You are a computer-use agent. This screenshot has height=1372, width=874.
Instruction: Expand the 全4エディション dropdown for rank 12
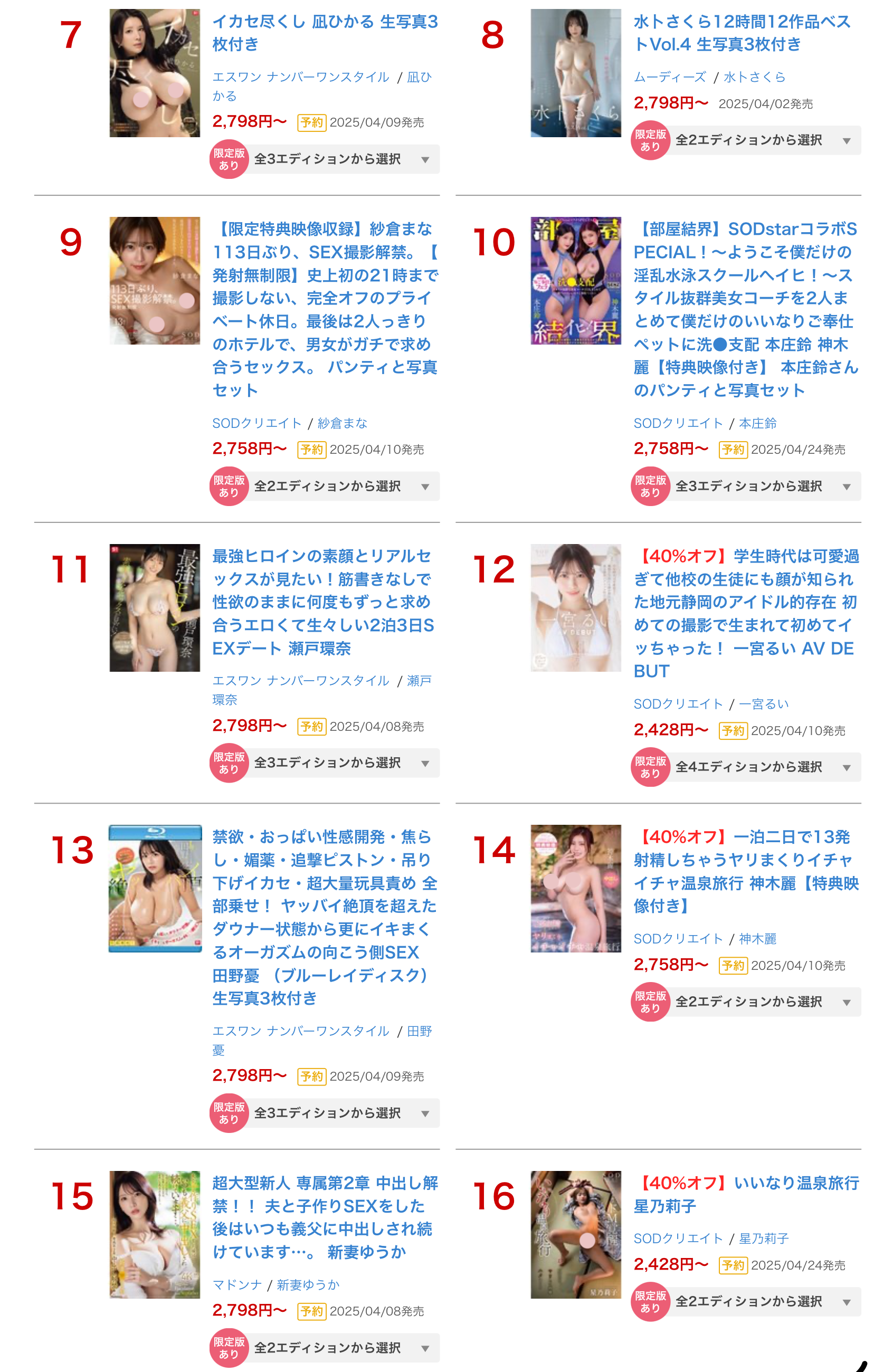tap(762, 767)
